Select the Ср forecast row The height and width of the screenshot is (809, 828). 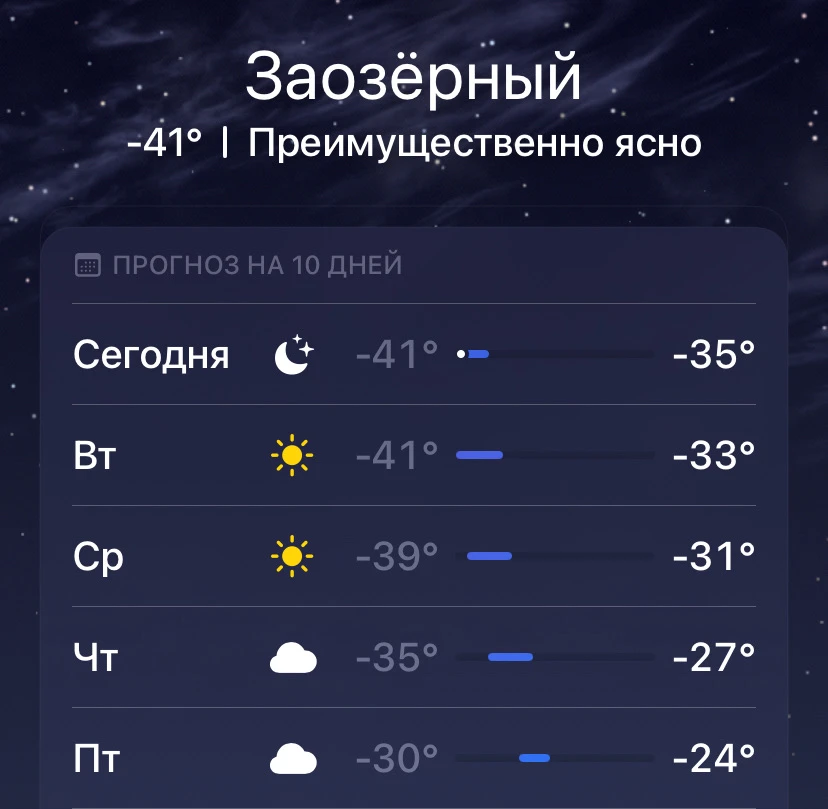[414, 556]
